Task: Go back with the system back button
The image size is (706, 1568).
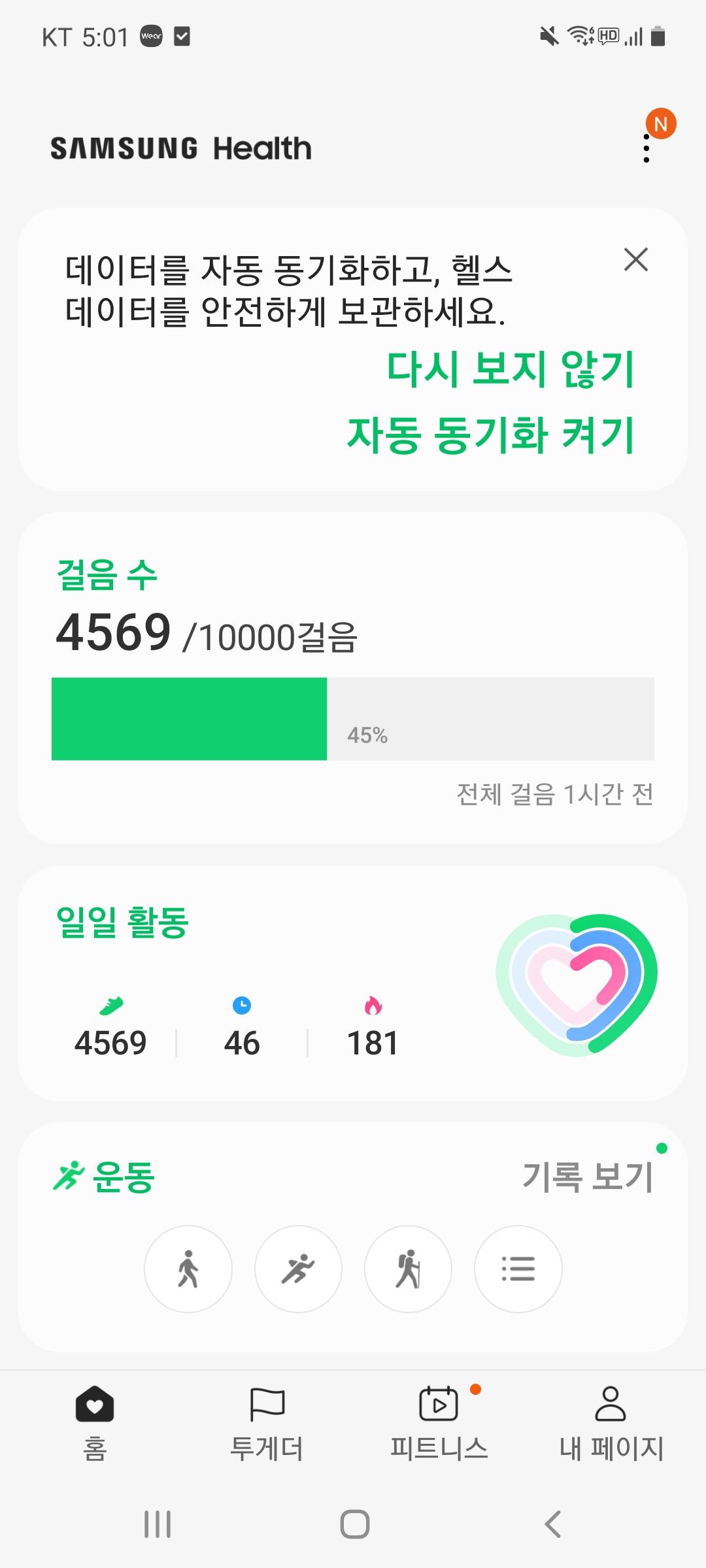Action: click(x=552, y=1524)
